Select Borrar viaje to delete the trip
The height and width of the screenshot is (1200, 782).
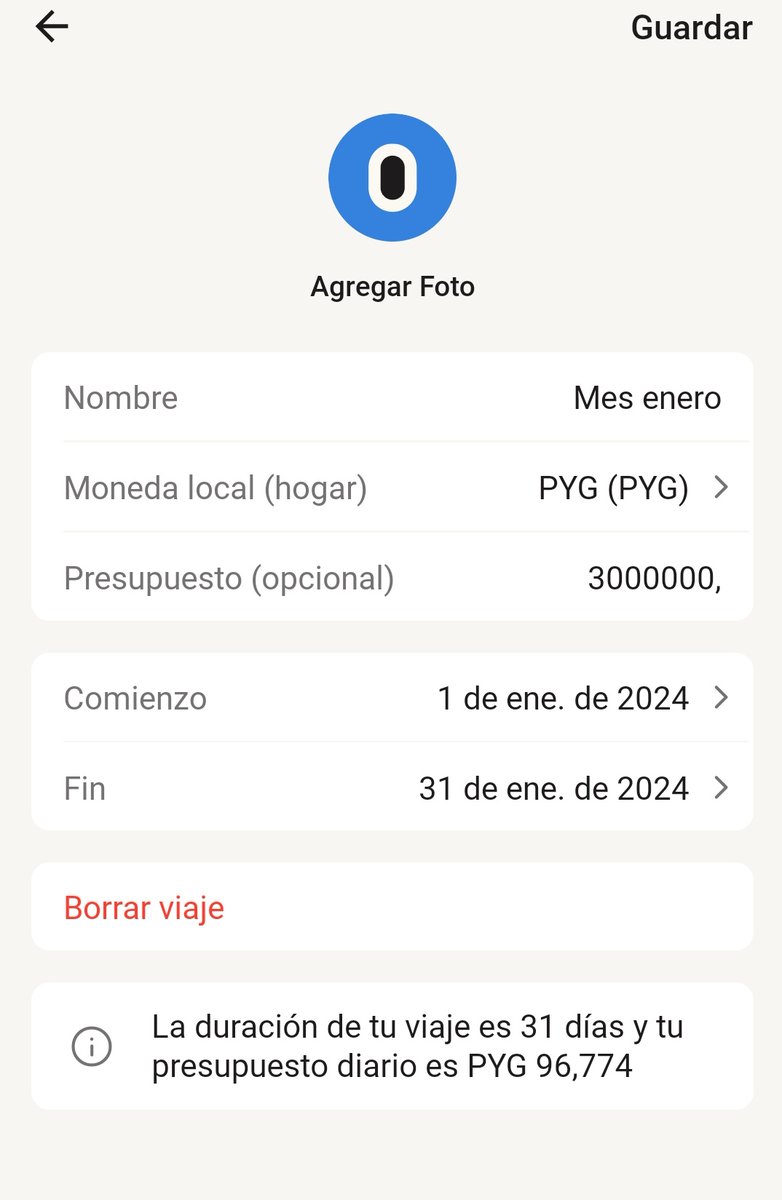[392, 907]
